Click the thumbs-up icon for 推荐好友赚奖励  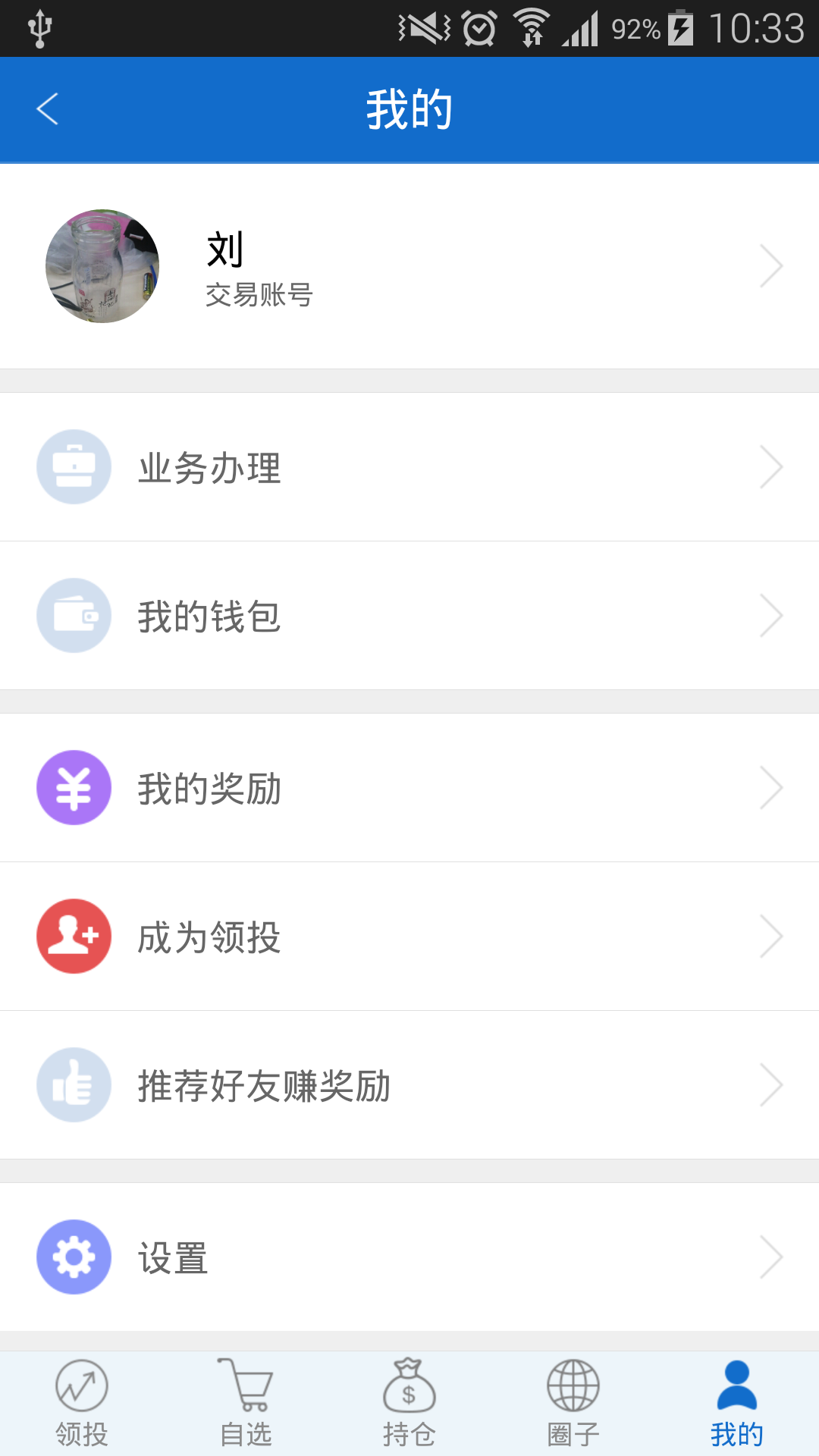point(74,1084)
